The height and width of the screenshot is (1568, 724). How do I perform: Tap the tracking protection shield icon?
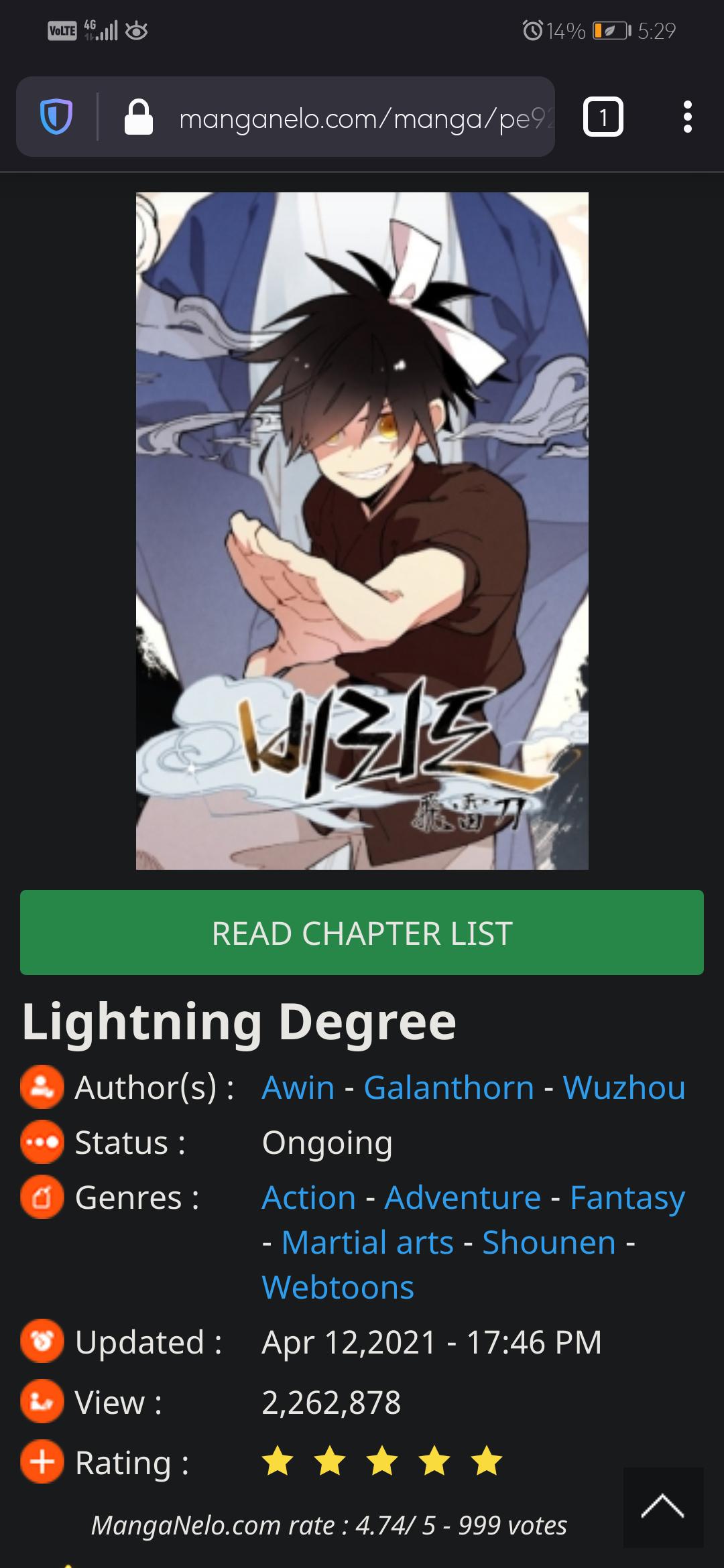56,117
